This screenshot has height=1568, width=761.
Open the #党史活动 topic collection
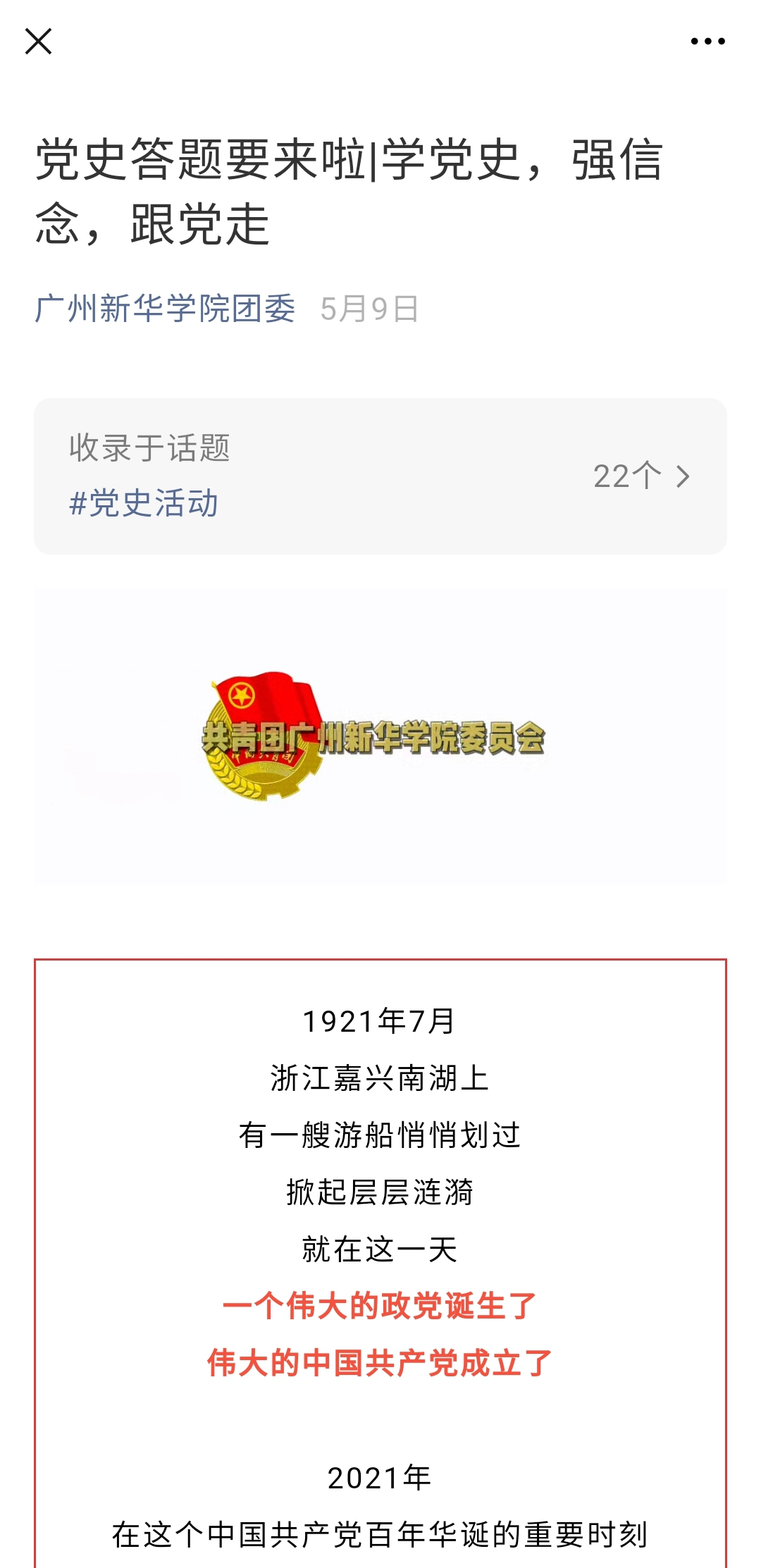click(144, 502)
